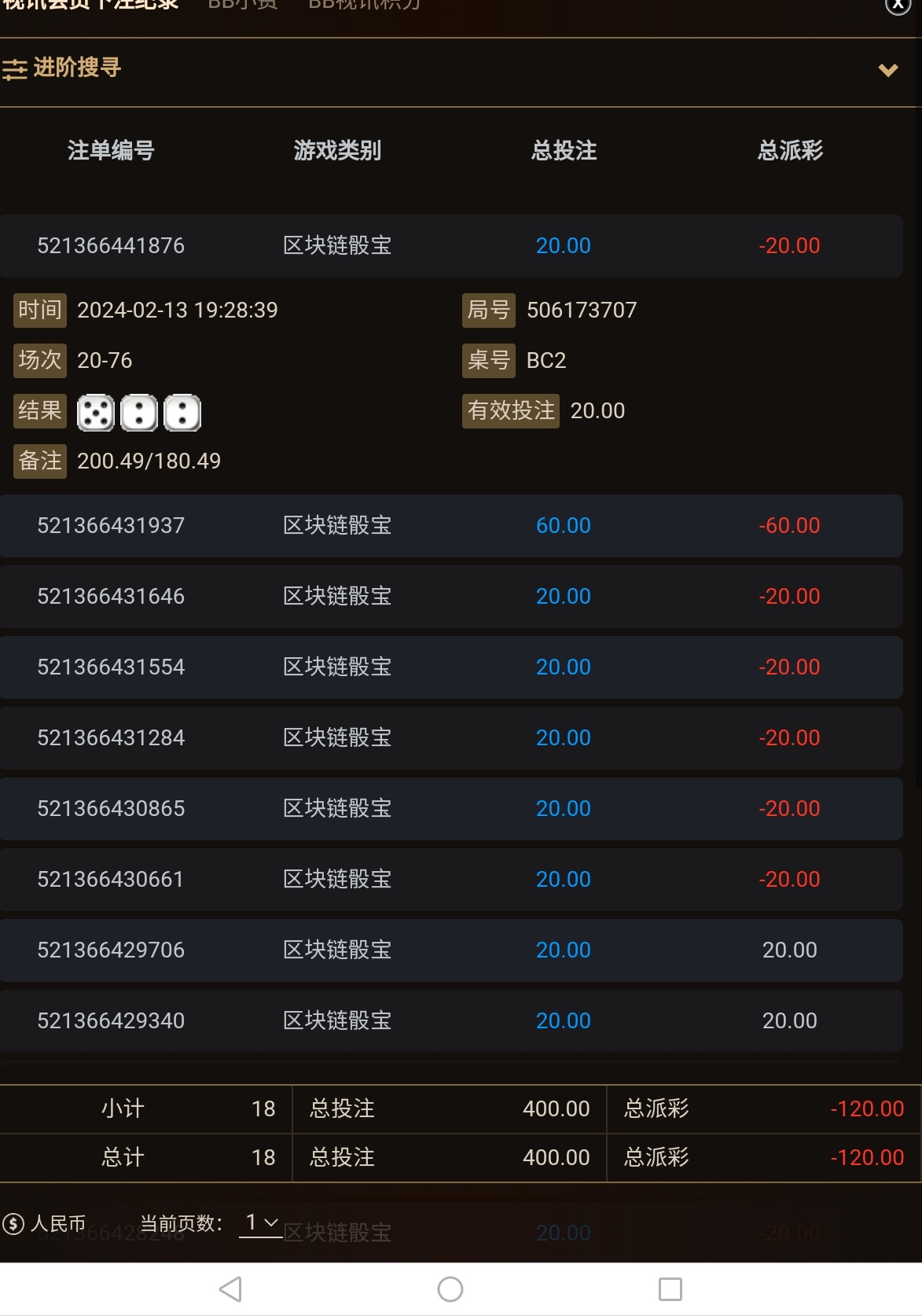This screenshot has height=1316, width=922.
Task: Expand winning bet 521366429706
Action: click(450, 950)
